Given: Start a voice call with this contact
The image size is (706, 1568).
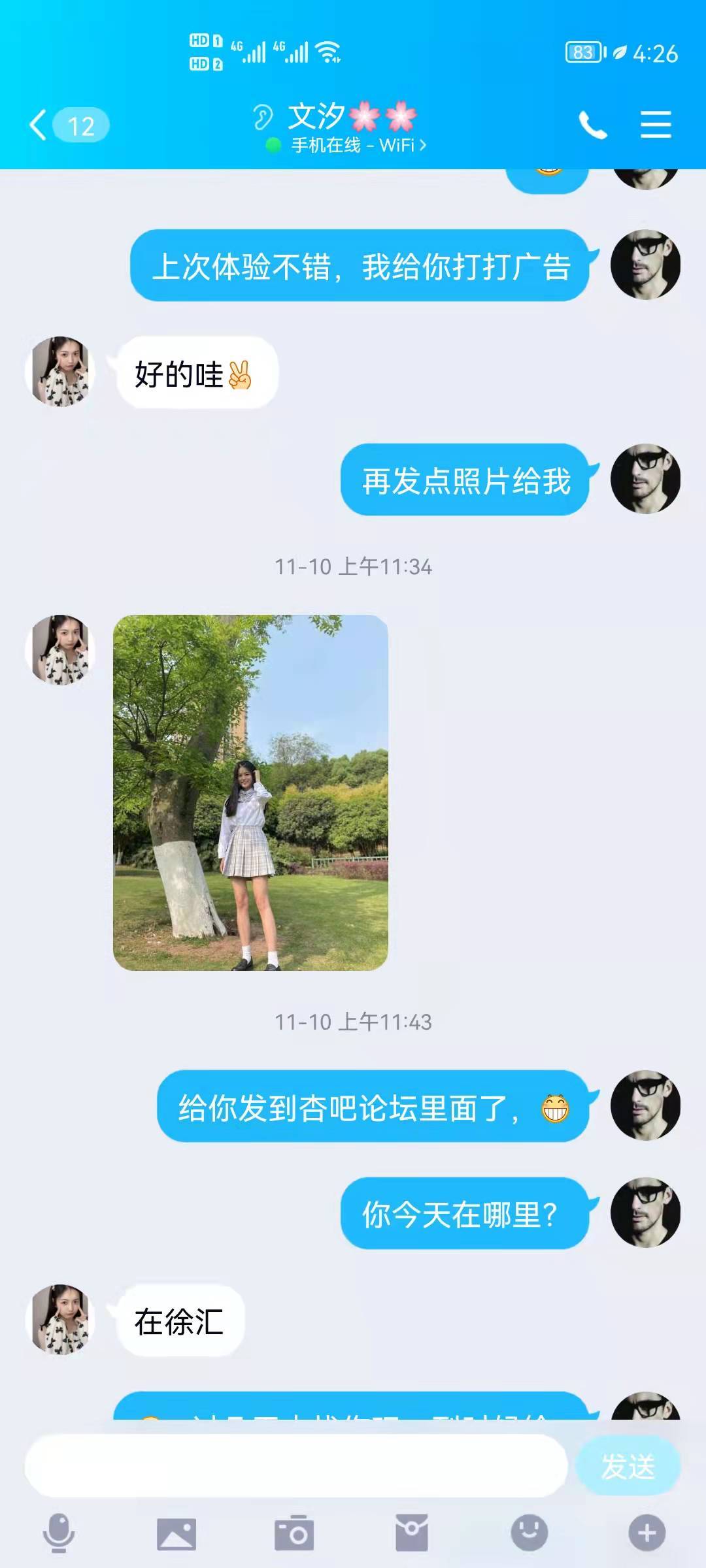Looking at the screenshot, I should [592, 125].
